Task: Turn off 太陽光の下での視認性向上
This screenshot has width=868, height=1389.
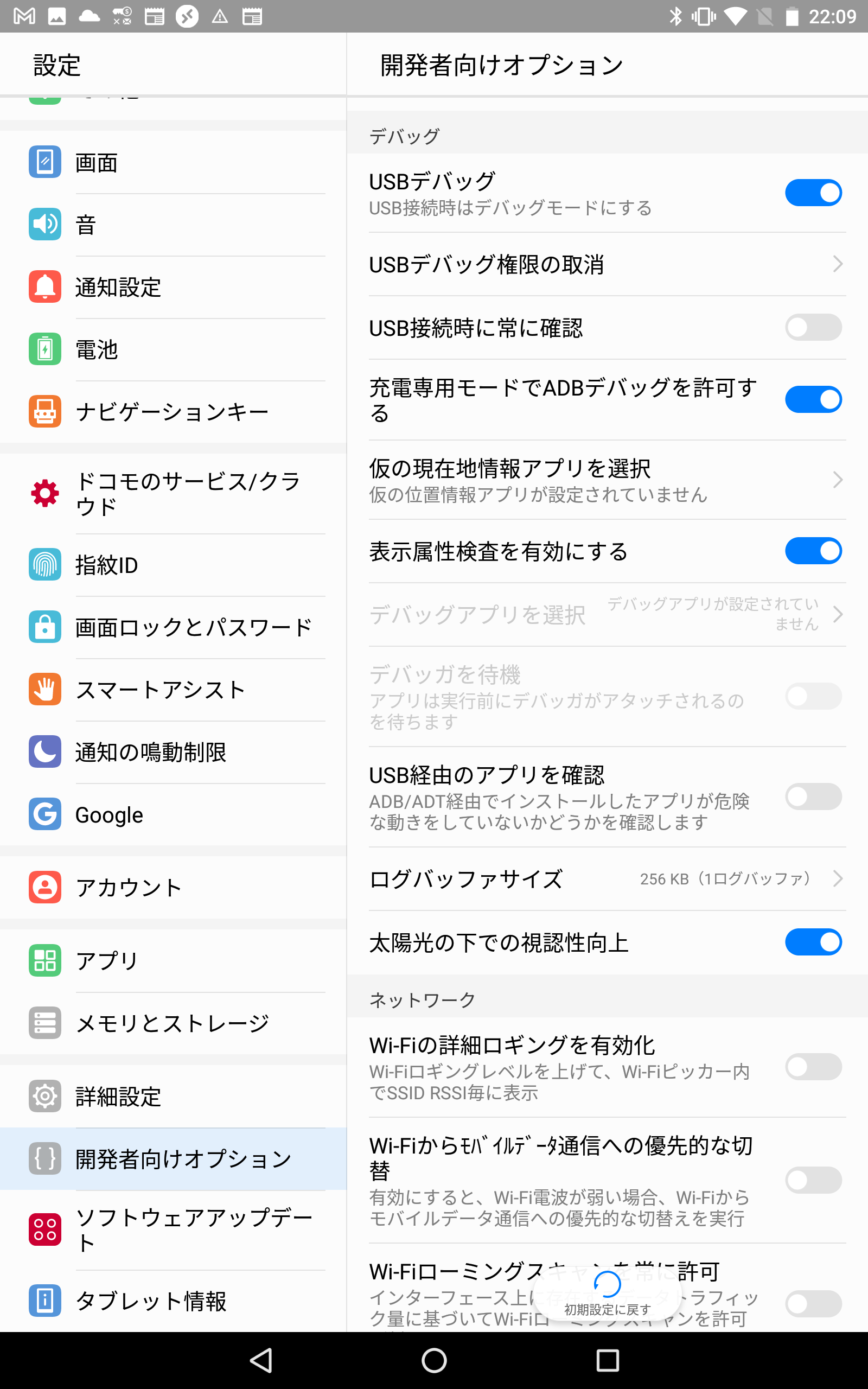Action: point(813,942)
